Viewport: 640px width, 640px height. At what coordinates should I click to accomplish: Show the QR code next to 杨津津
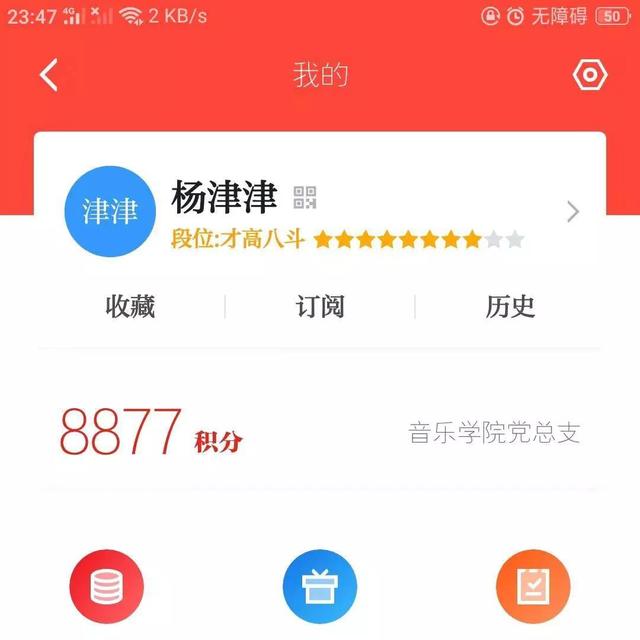(305, 197)
